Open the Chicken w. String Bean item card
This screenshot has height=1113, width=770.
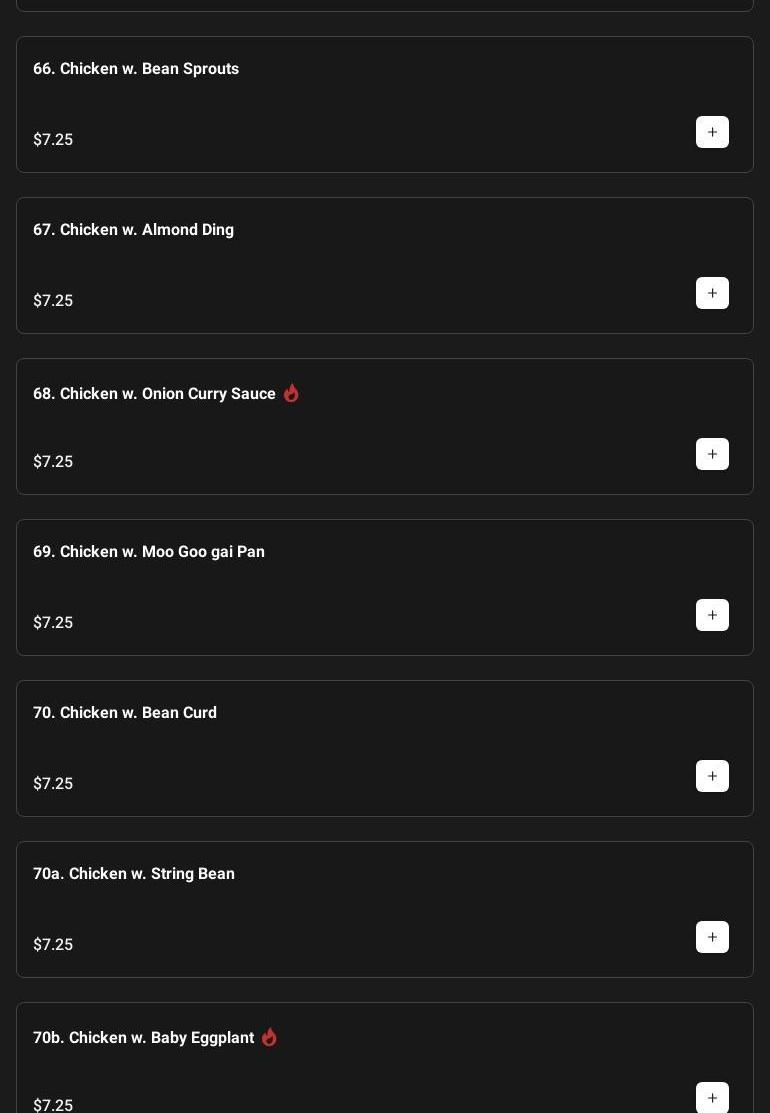click(134, 874)
